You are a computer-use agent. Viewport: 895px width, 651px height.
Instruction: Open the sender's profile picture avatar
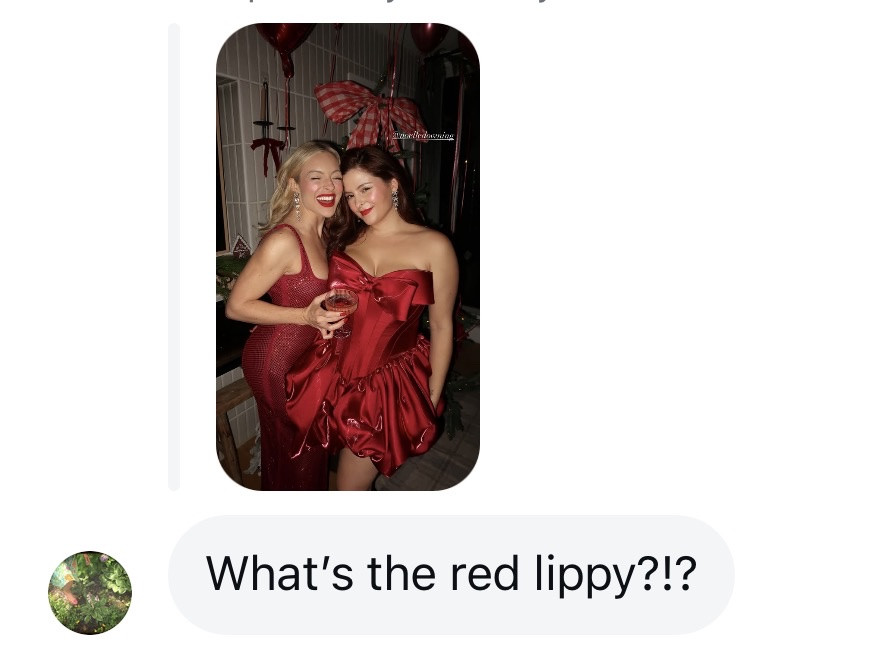tap(90, 593)
